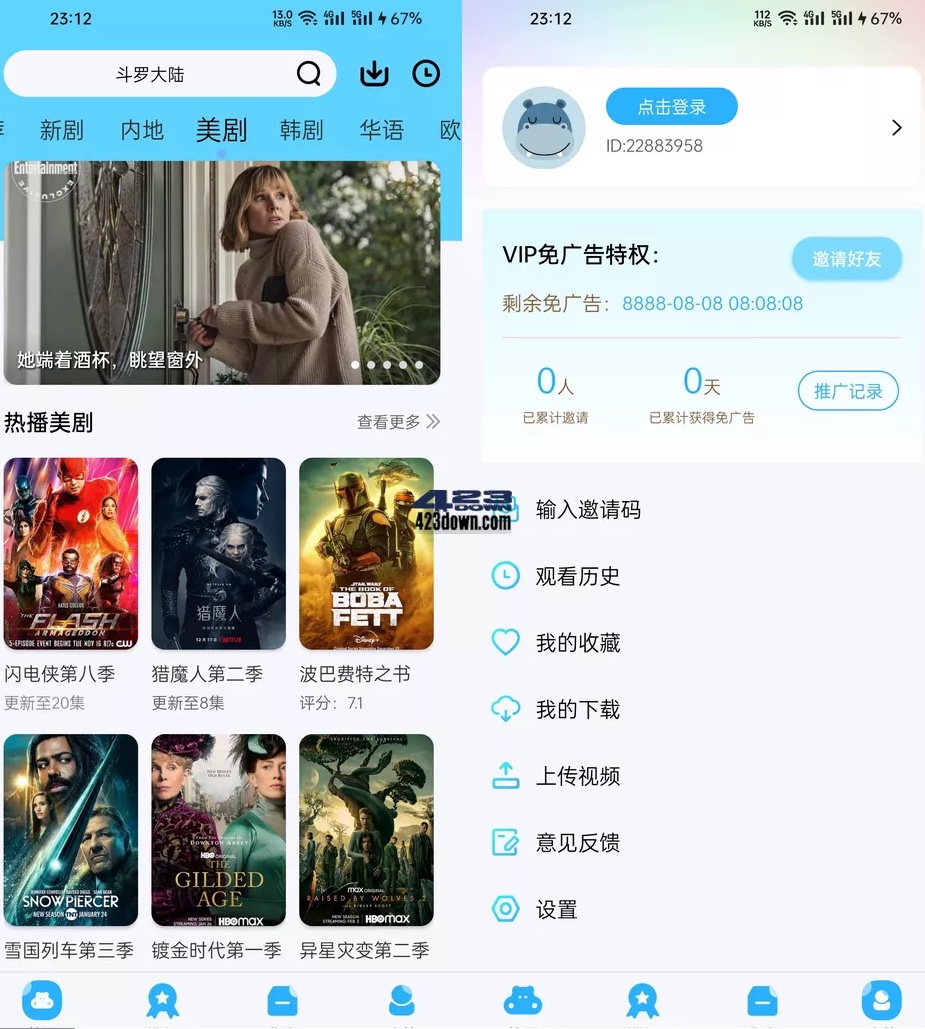Tap 查看更多 for 热播美剧
Screen dimensions: 925x1029
point(398,422)
